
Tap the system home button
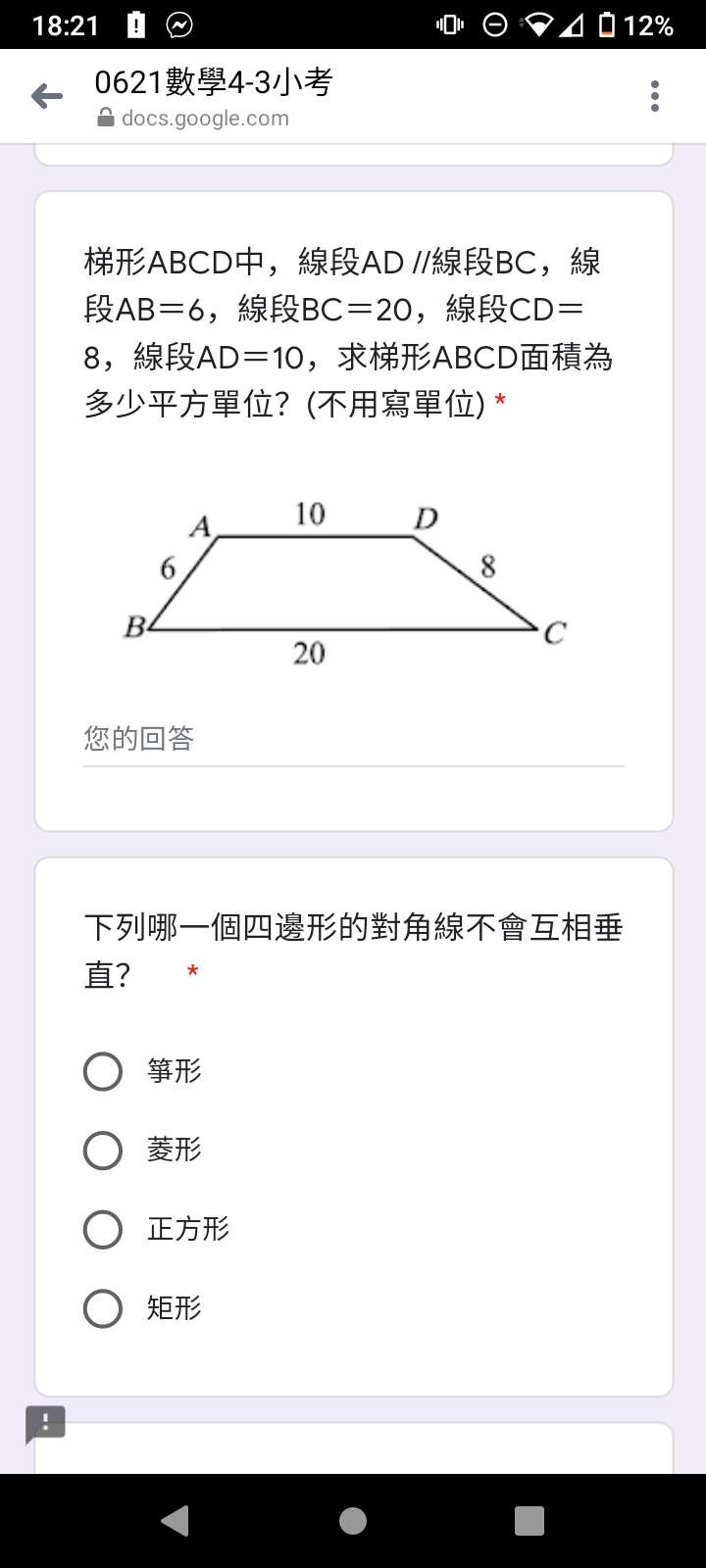pos(353,1521)
